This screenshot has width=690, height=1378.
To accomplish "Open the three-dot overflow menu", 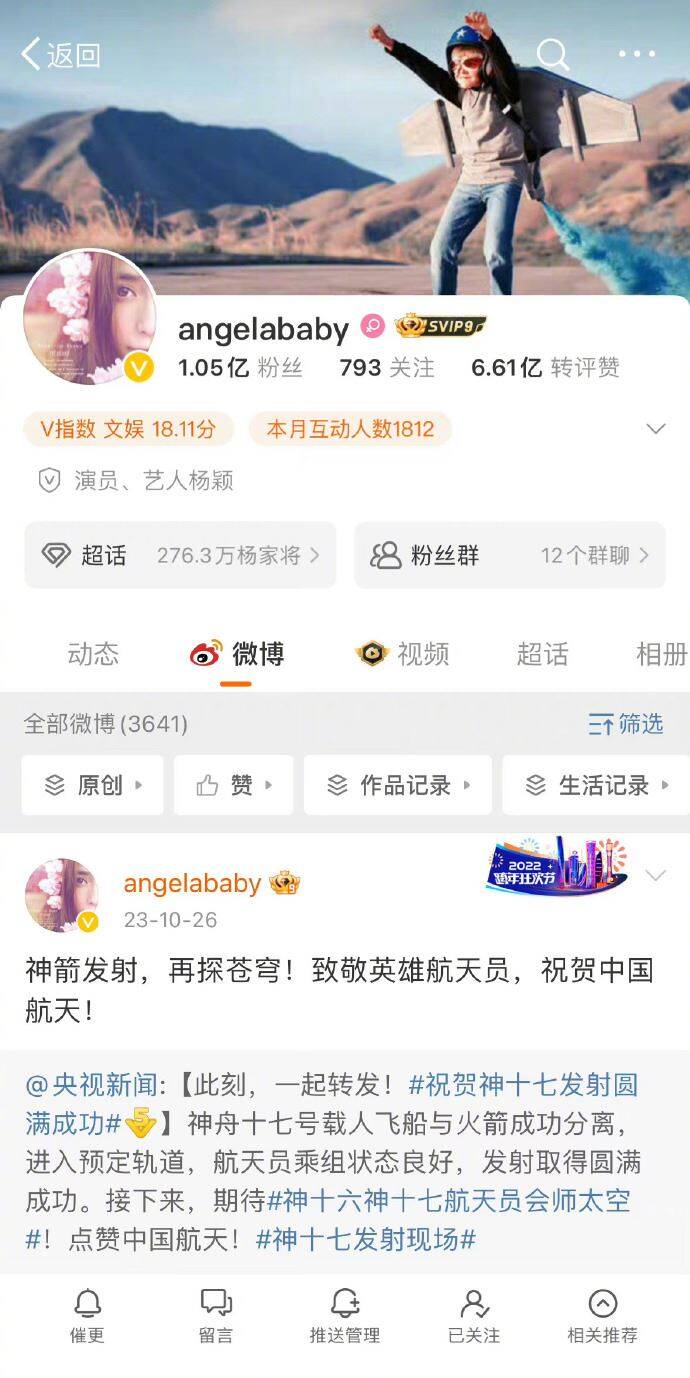I will (637, 55).
